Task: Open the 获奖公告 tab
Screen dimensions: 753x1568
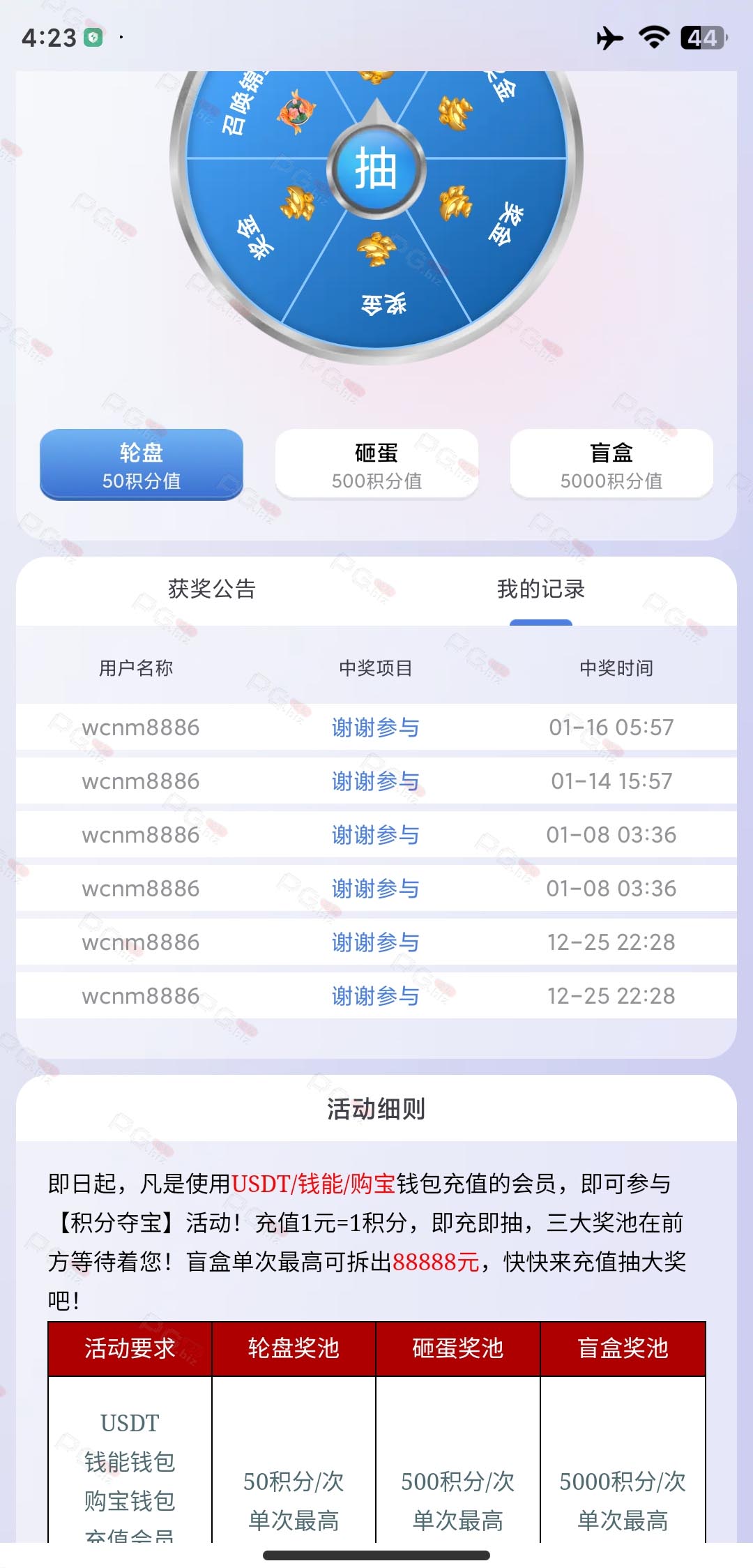Action: 212,589
